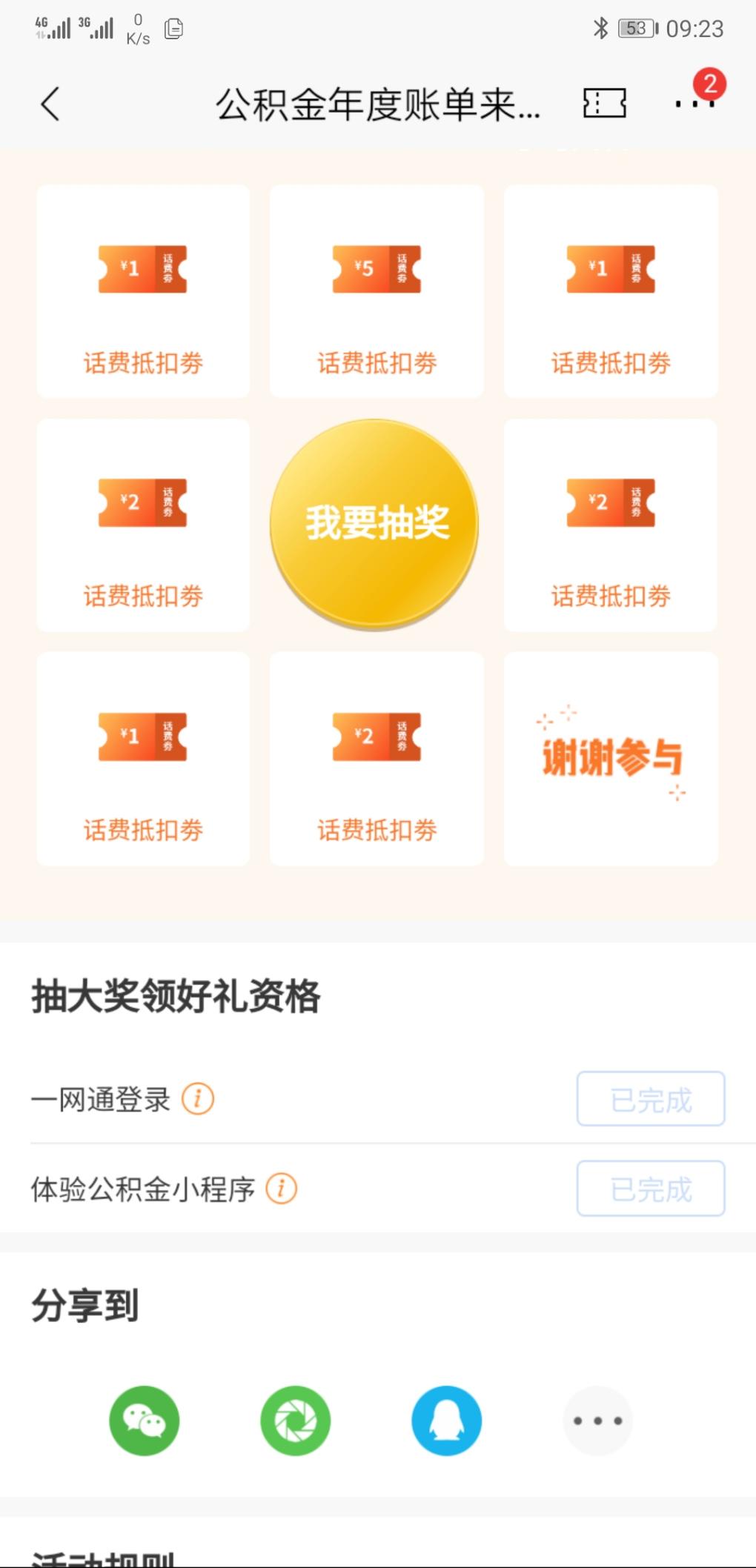Tap 已完成 button beside 体验公积金小程序
Viewport: 756px width, 1568px height.
(650, 1189)
